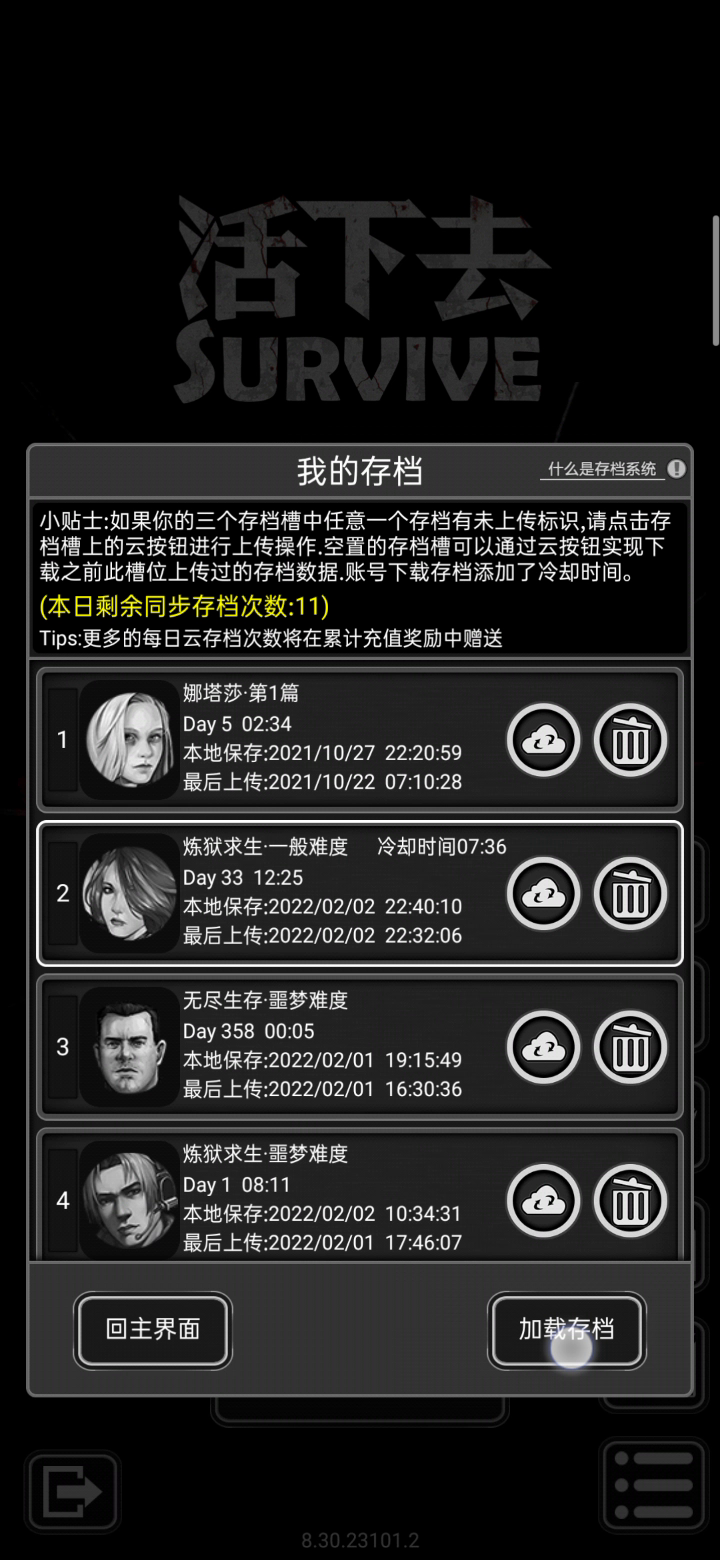The height and width of the screenshot is (1560, 720).
Task: Sync 炼狱求生·一般难度 save via cloud button
Action: [x=544, y=894]
